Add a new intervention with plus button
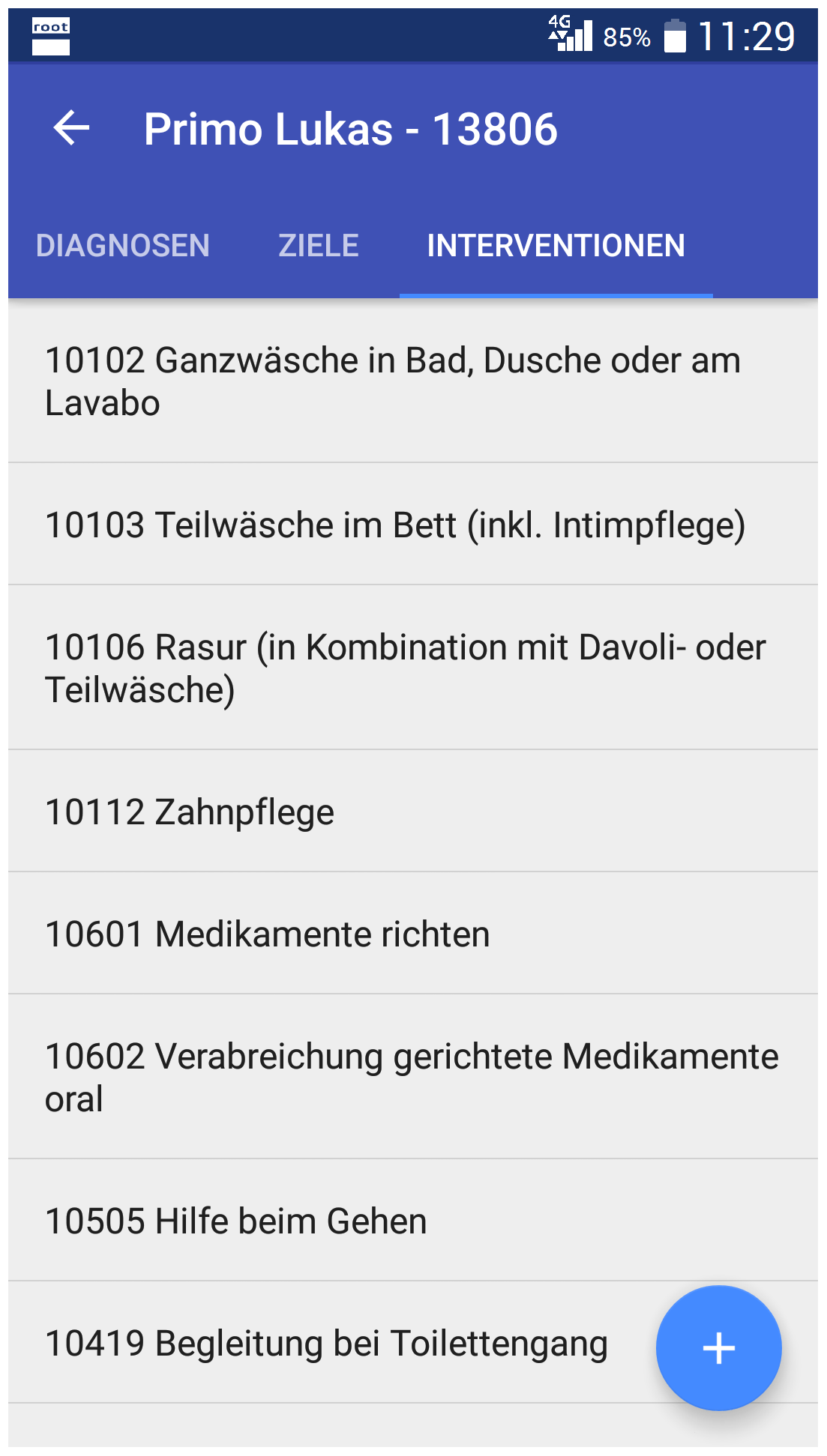 (718, 1348)
